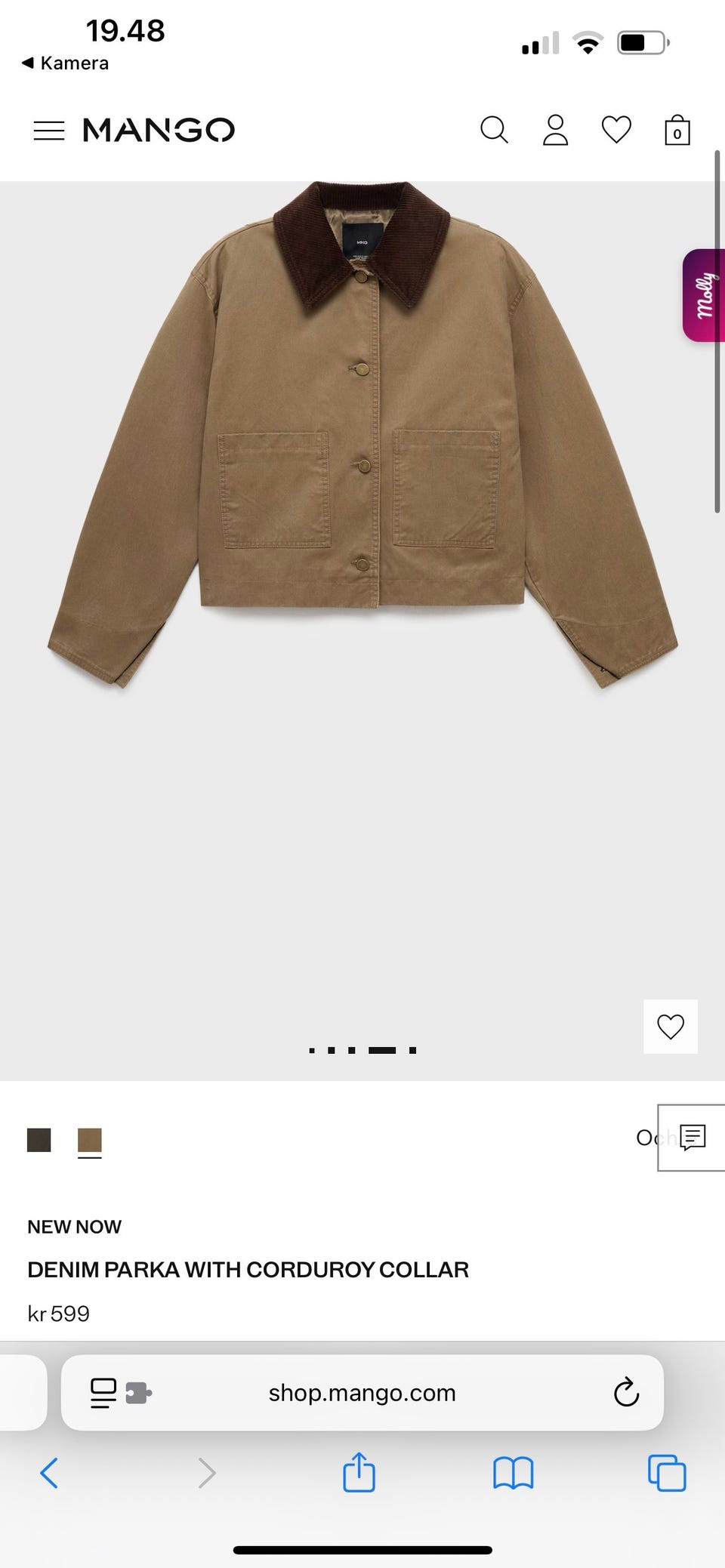Show all open tabs

667,1473
